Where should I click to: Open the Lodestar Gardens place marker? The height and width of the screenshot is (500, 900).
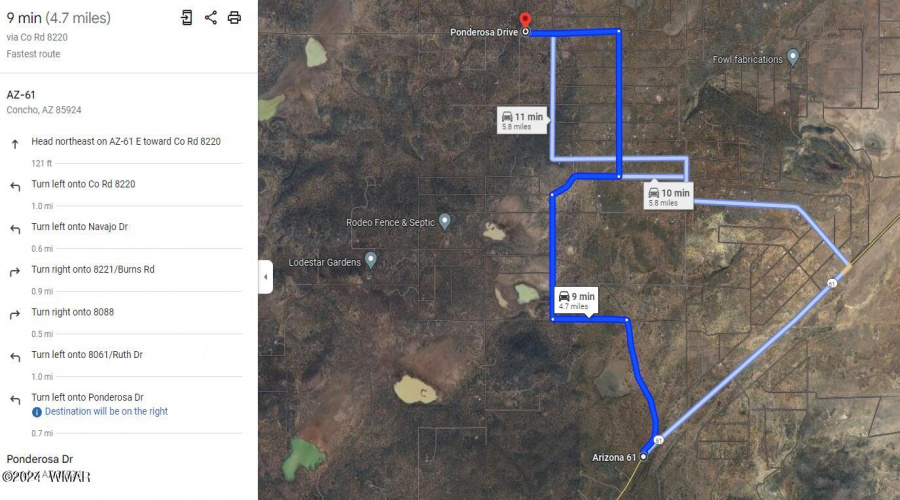(x=371, y=260)
